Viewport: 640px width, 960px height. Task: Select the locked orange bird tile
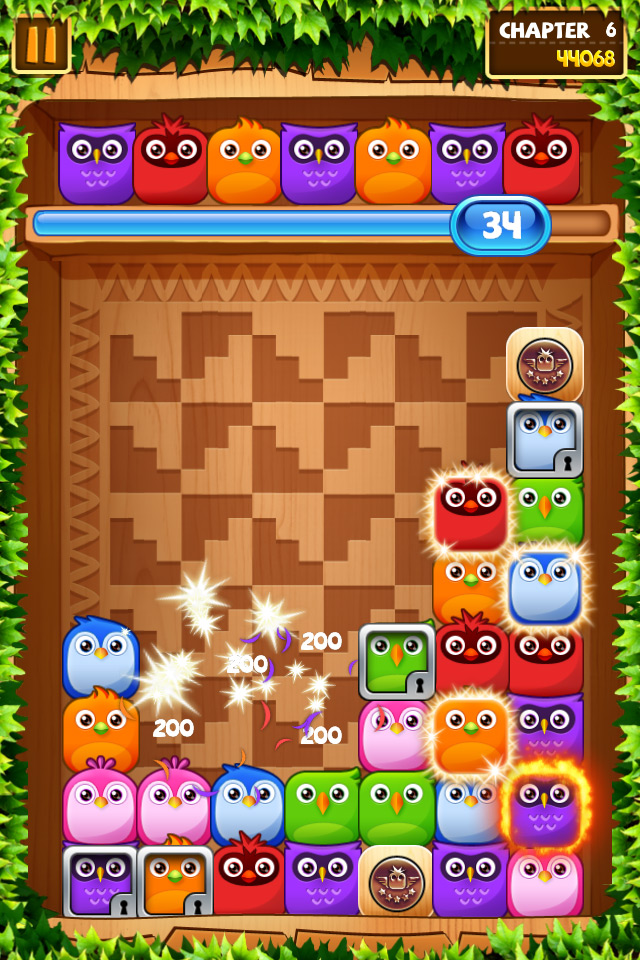[x=175, y=881]
